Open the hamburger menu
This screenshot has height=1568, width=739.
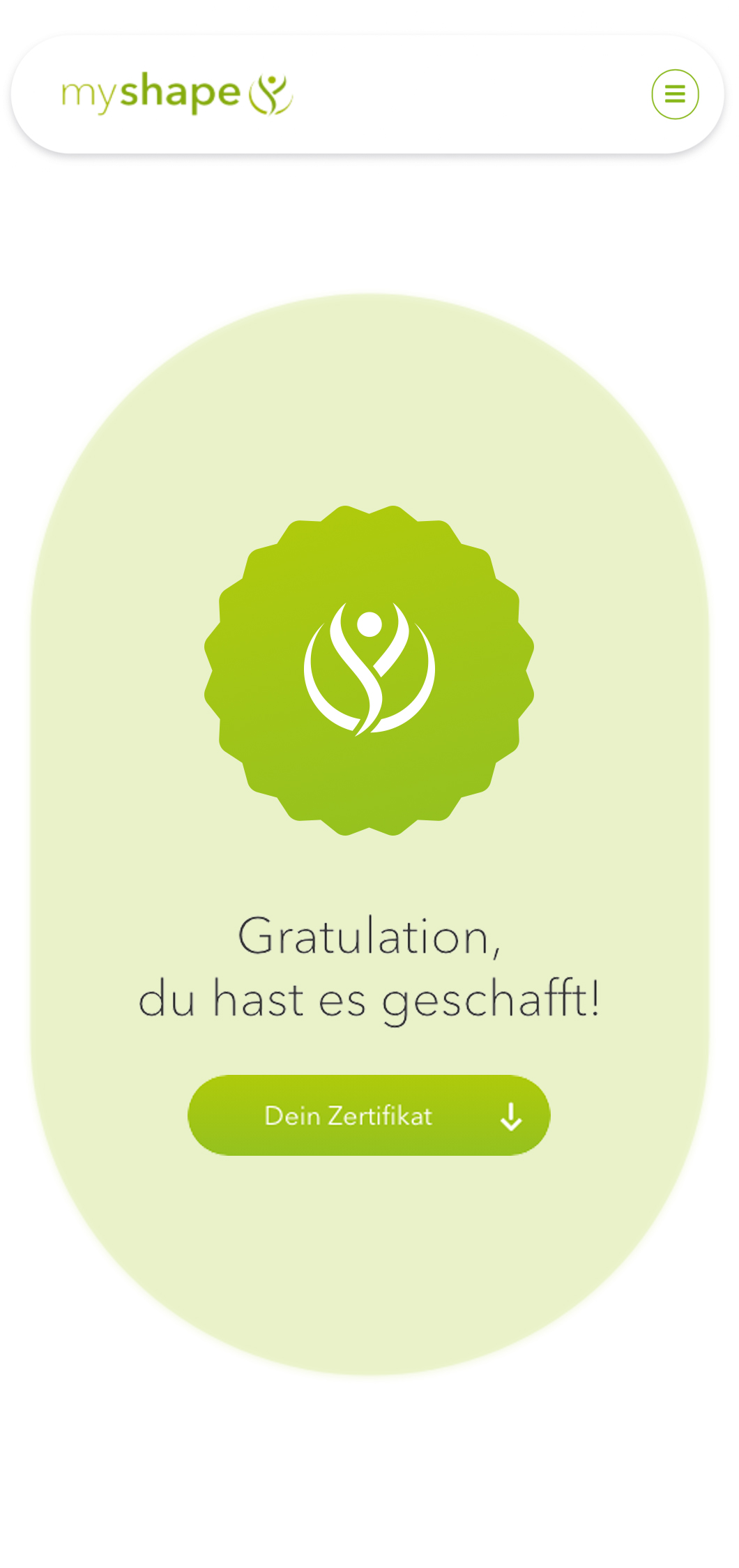tap(675, 94)
